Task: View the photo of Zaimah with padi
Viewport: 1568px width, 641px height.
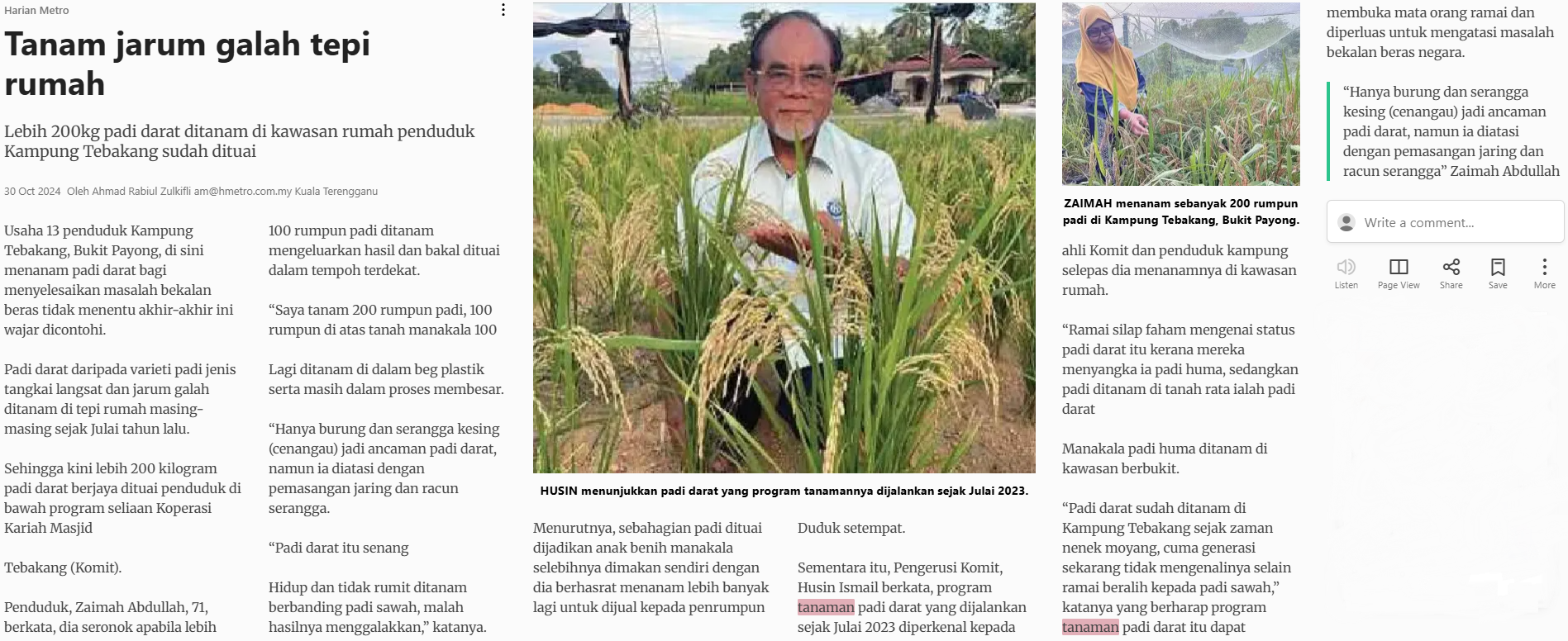Action: click(x=1180, y=94)
